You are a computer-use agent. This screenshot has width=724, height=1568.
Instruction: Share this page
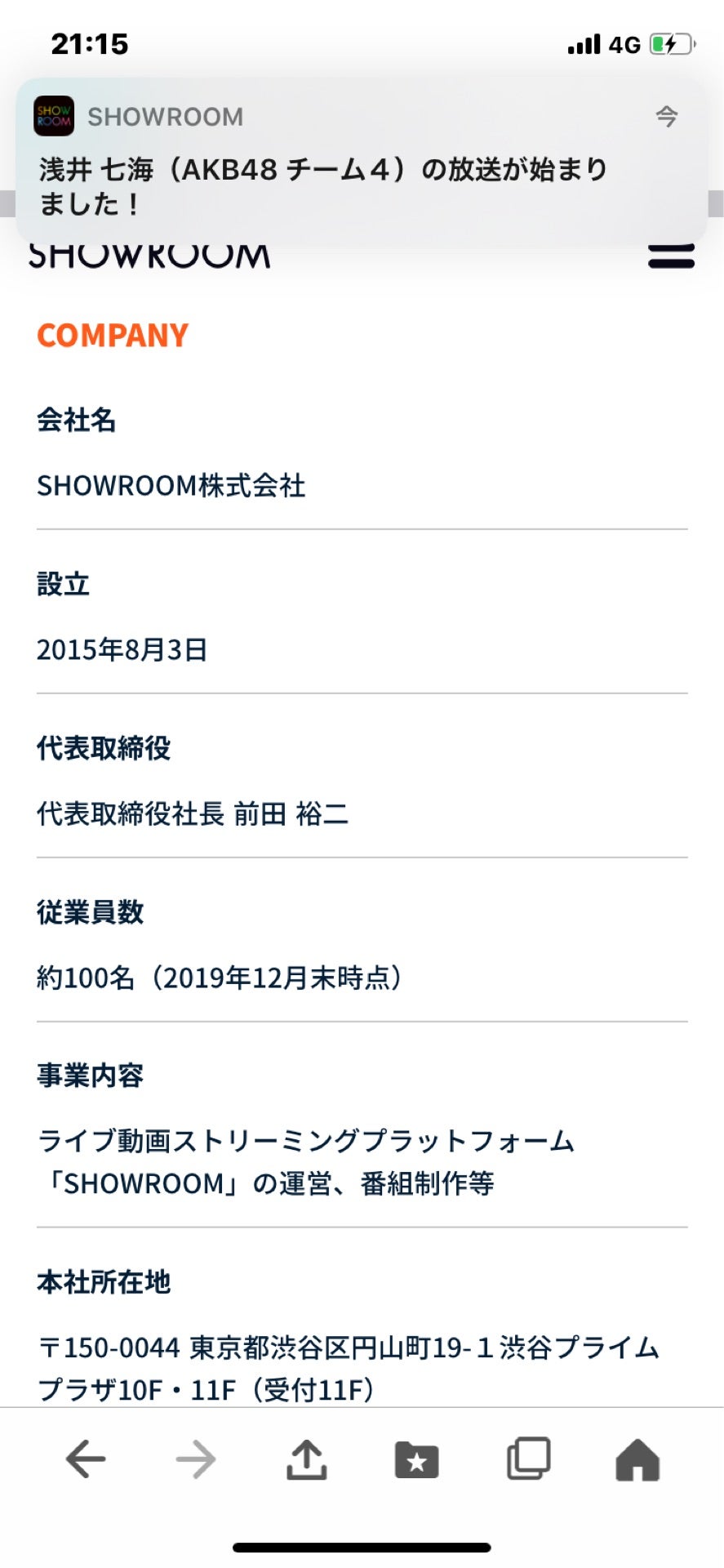point(307,1459)
